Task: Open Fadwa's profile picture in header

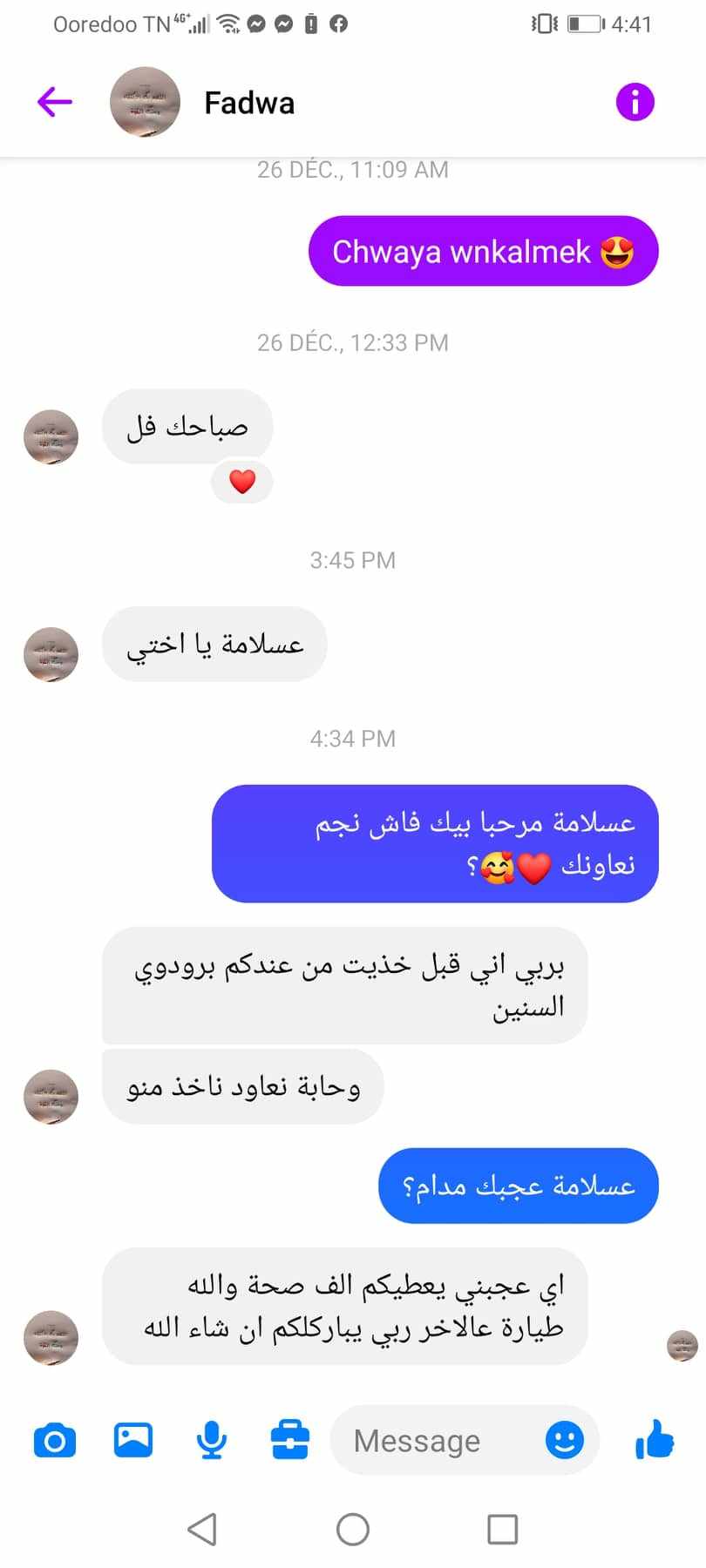Action: 145,102
